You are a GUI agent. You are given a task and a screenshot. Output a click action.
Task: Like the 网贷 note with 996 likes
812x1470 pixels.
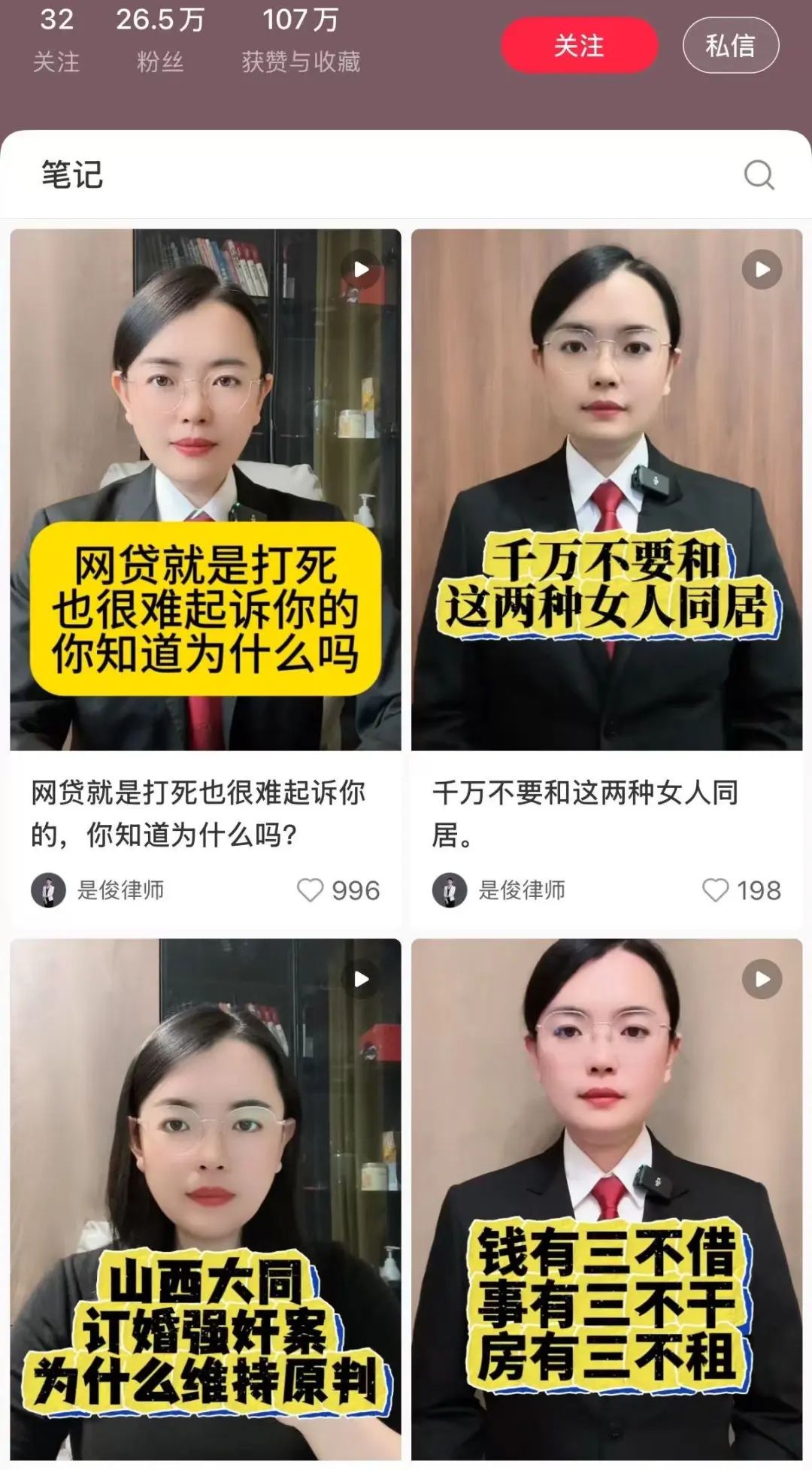pos(310,890)
